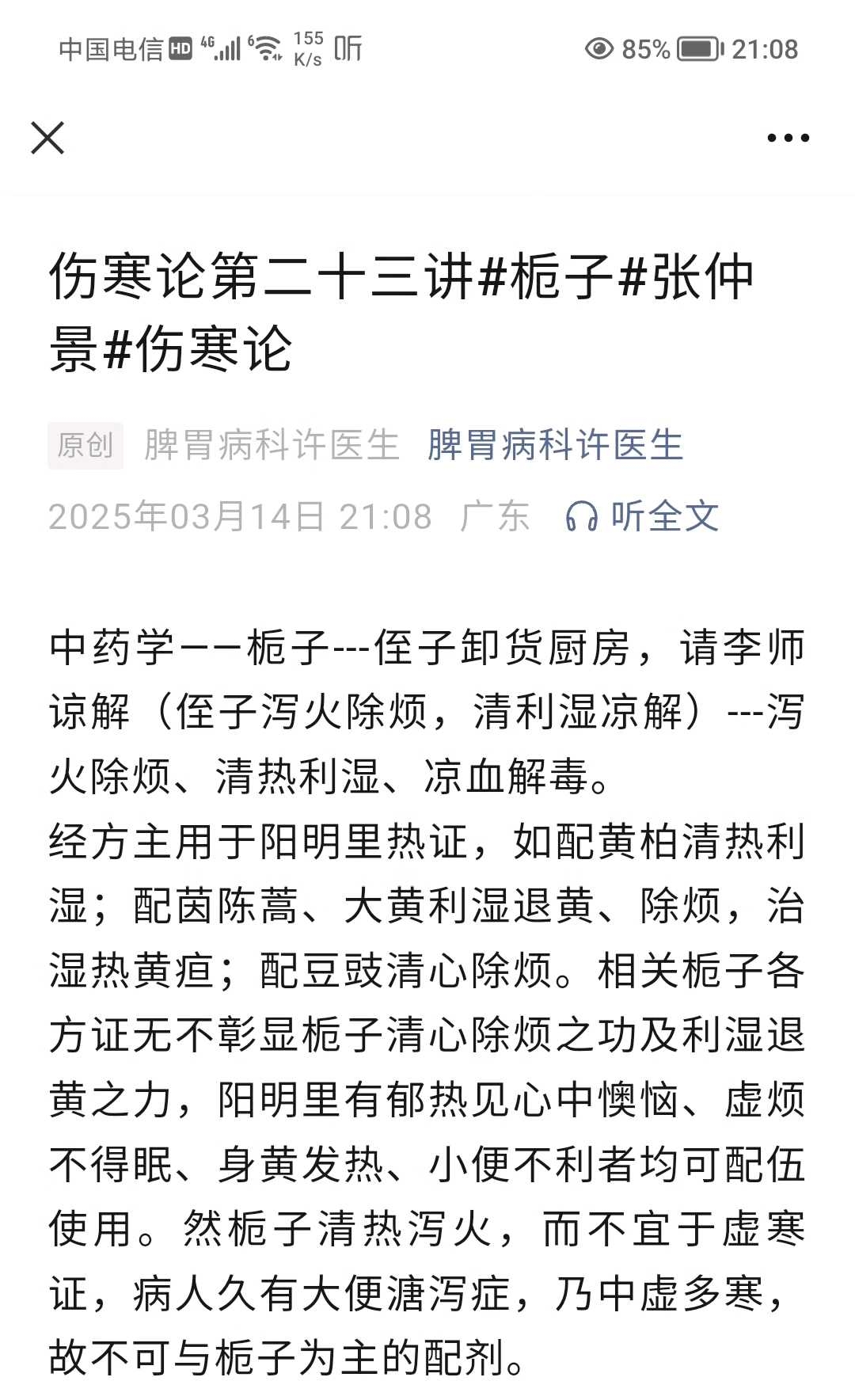Tap 听全文 to listen to the article

[643, 516]
